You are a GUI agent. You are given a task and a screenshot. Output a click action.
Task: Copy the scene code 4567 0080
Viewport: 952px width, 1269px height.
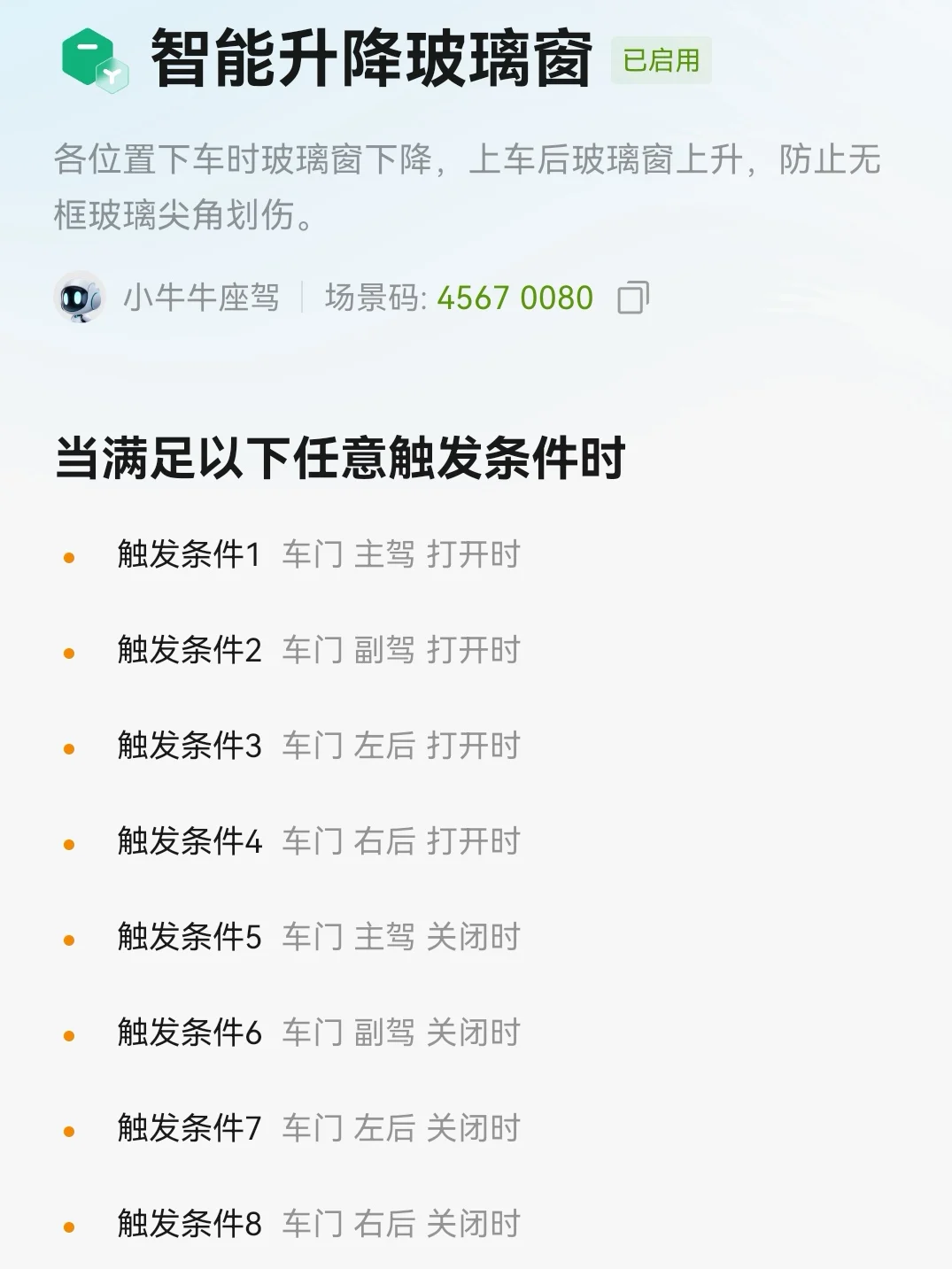pos(632,298)
